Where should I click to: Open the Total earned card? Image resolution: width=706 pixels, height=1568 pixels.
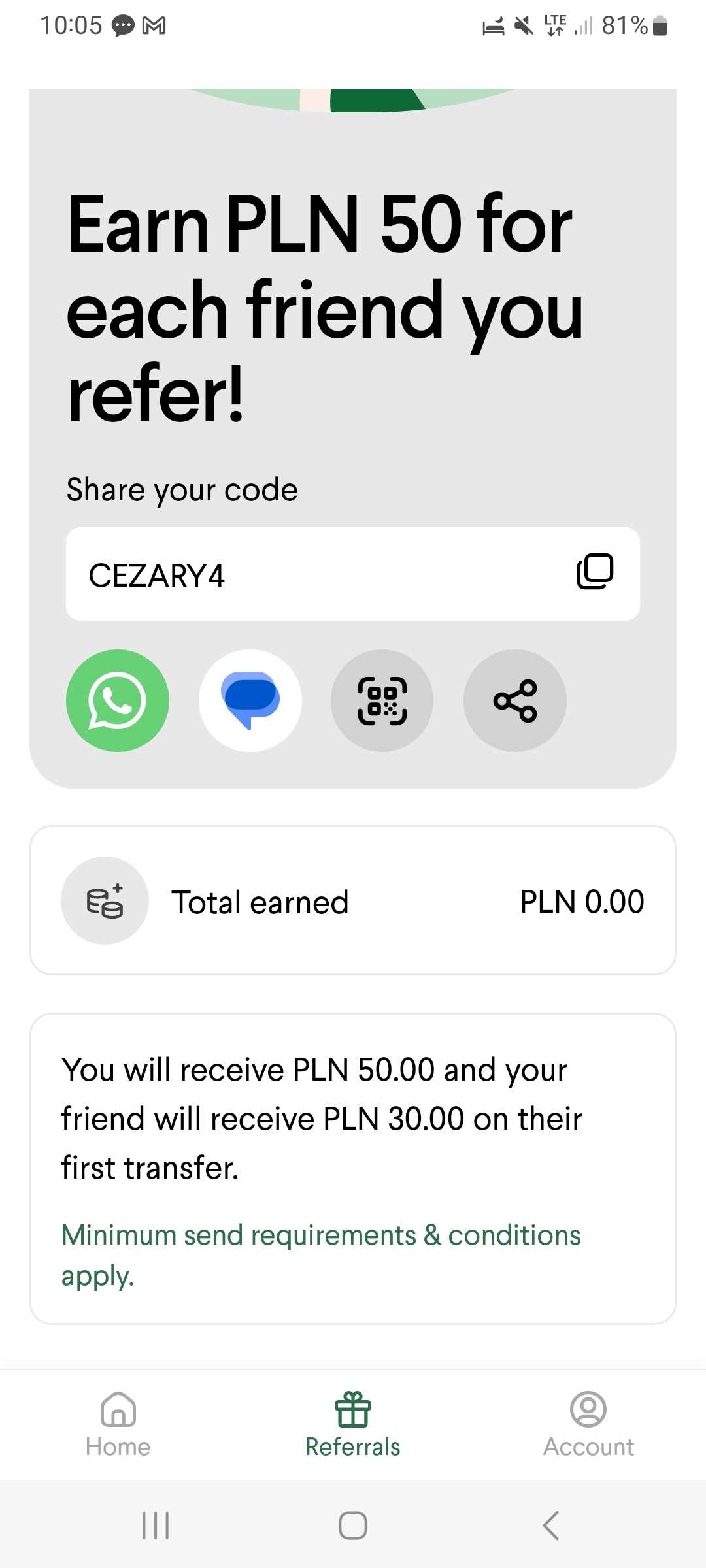click(353, 901)
